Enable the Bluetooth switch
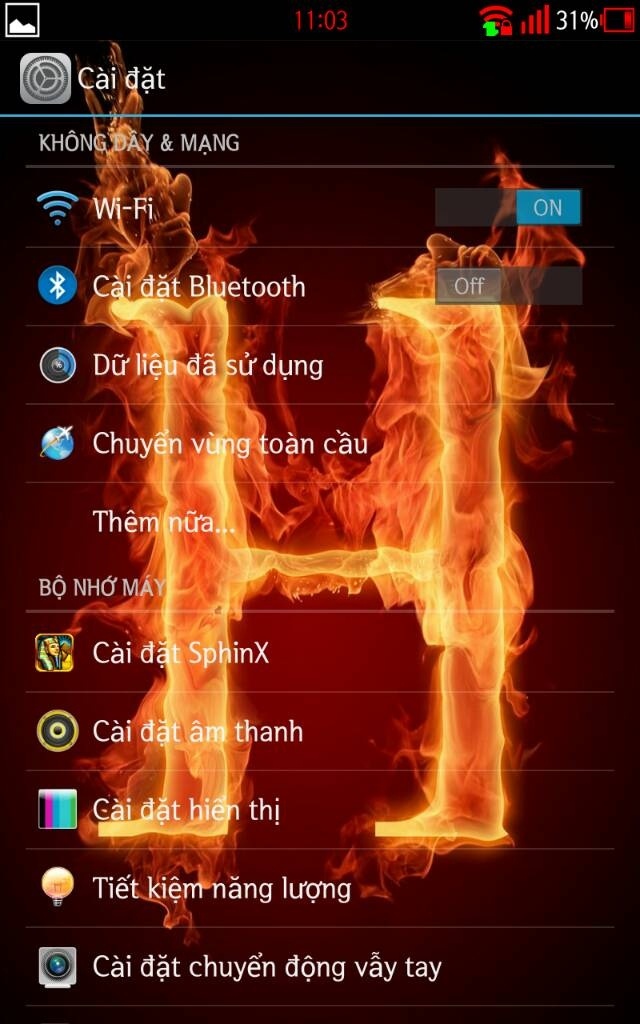The height and width of the screenshot is (1024, 640). (508, 286)
